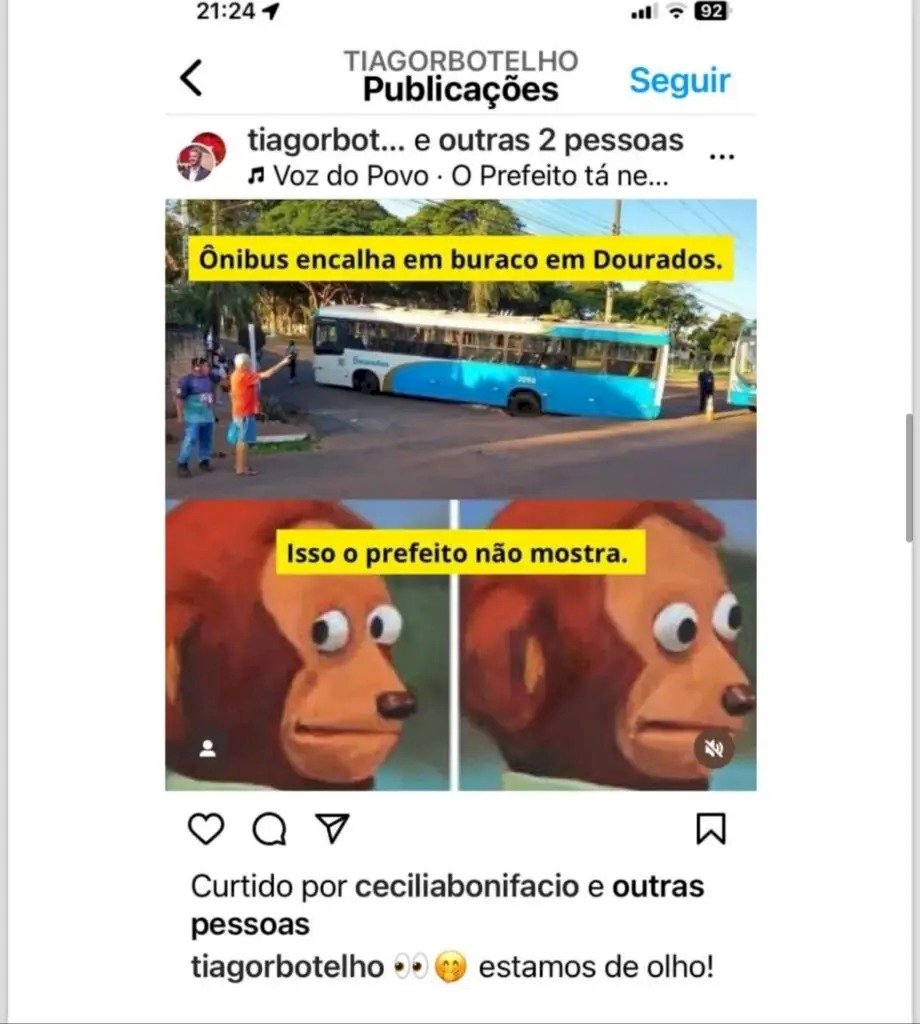Open the Voz do Povo audio link

(458, 176)
